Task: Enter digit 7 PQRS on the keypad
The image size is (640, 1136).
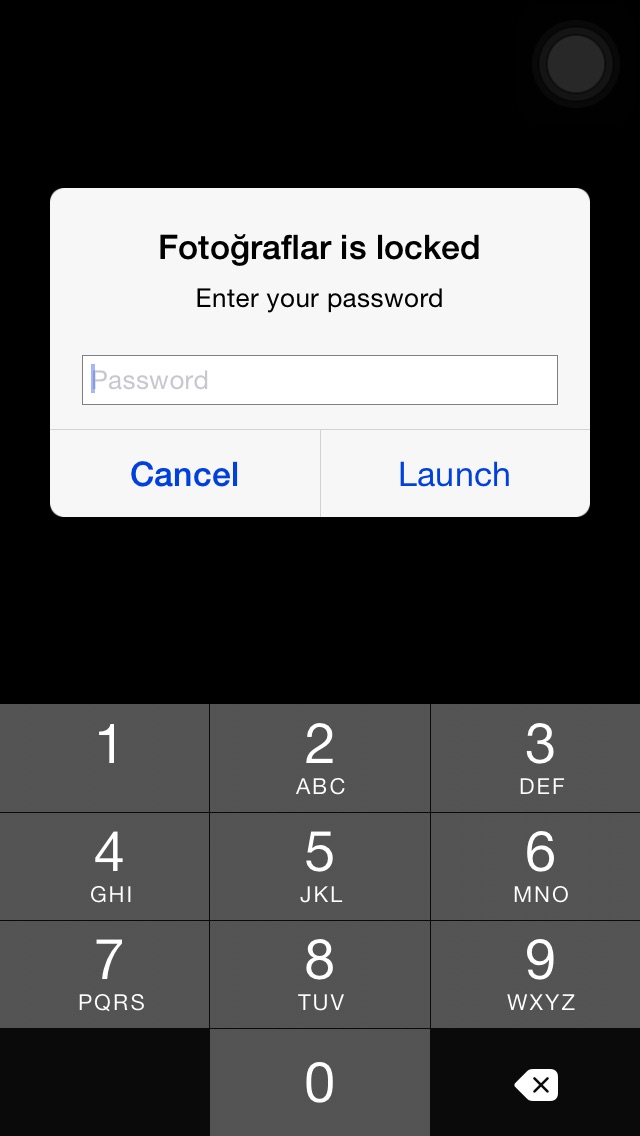Action: [x=105, y=974]
